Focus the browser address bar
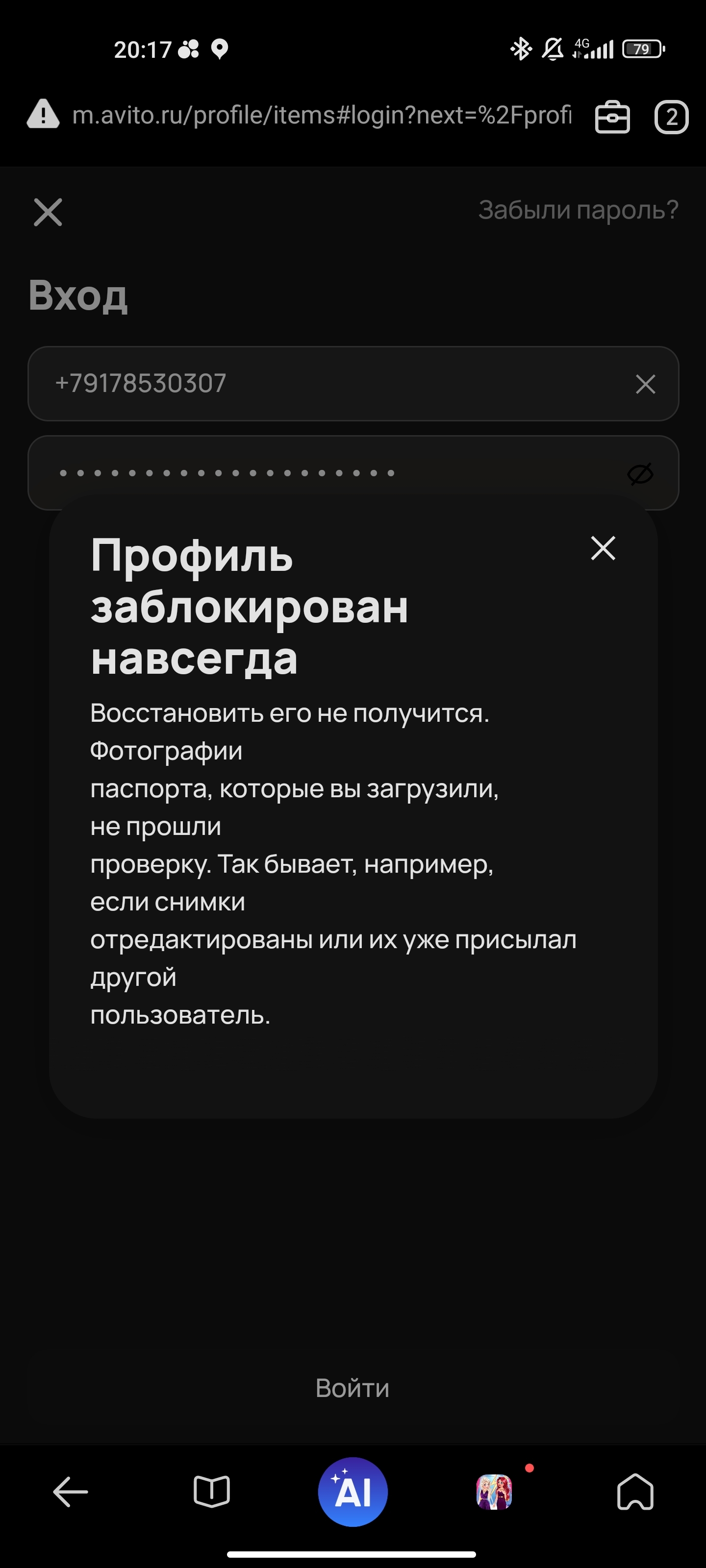This screenshot has height=1568, width=706. click(x=322, y=115)
